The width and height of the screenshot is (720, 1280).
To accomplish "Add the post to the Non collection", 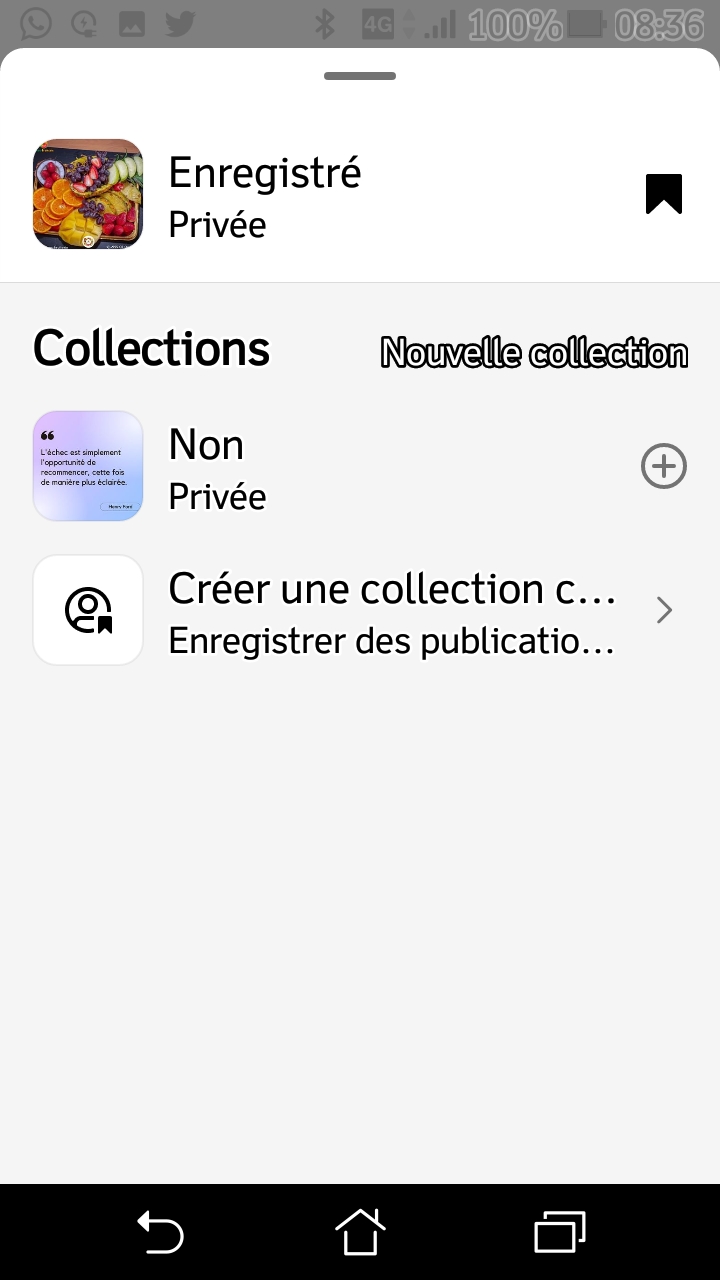I will click(x=664, y=466).
